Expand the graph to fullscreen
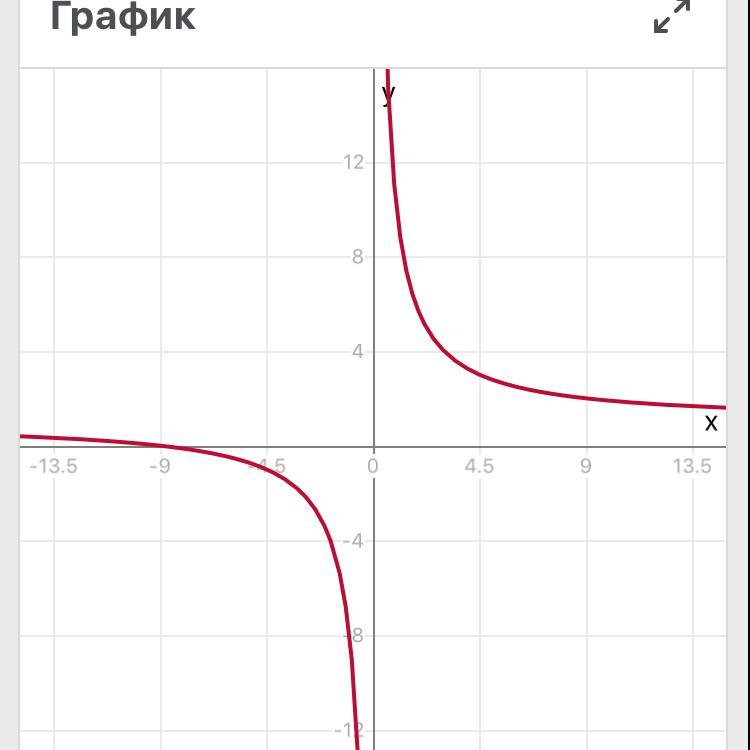750x750 pixels. [672, 16]
